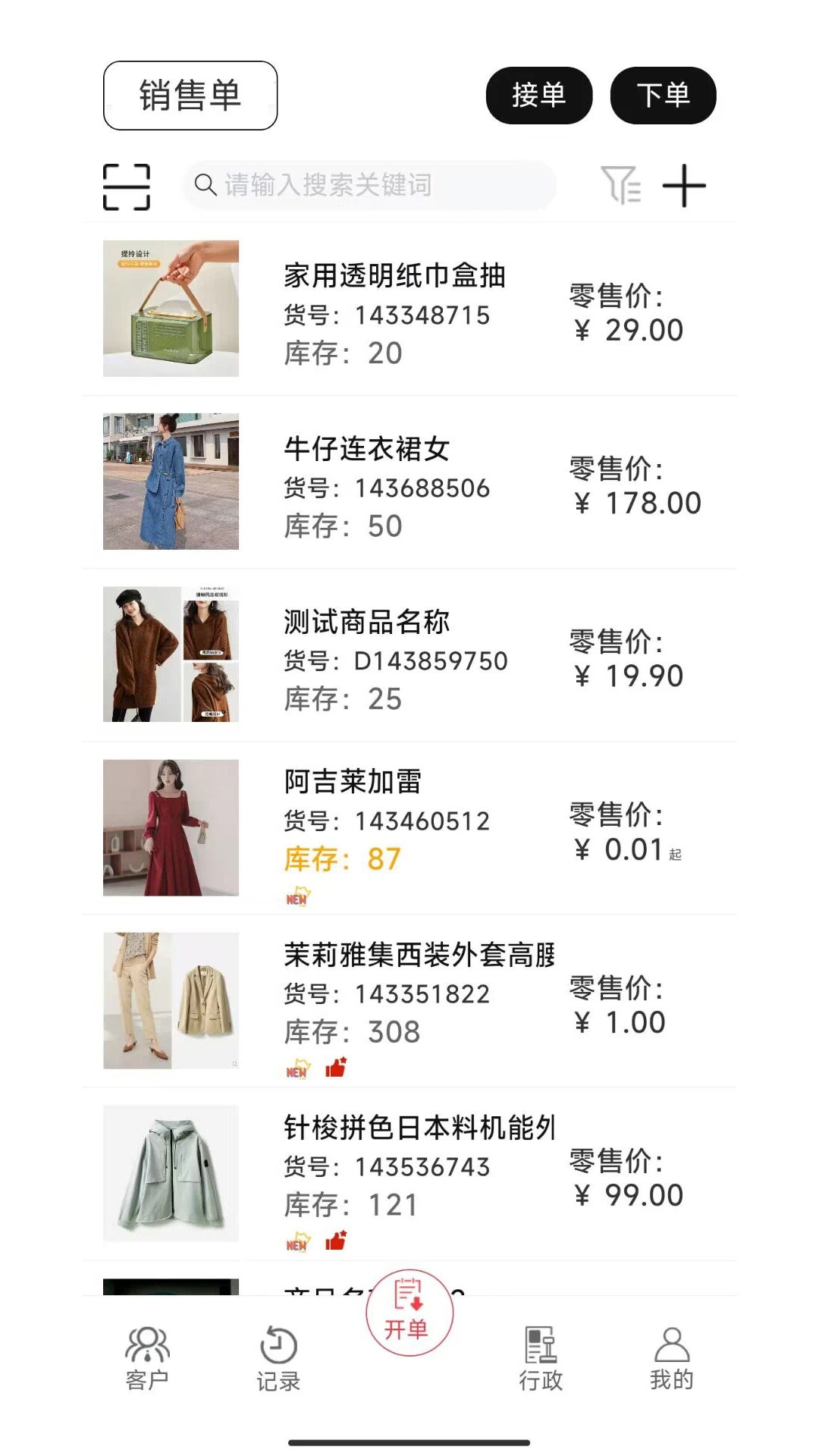
Task: Open product 家用透明纸巾盒抽 details
Action: coord(409,307)
